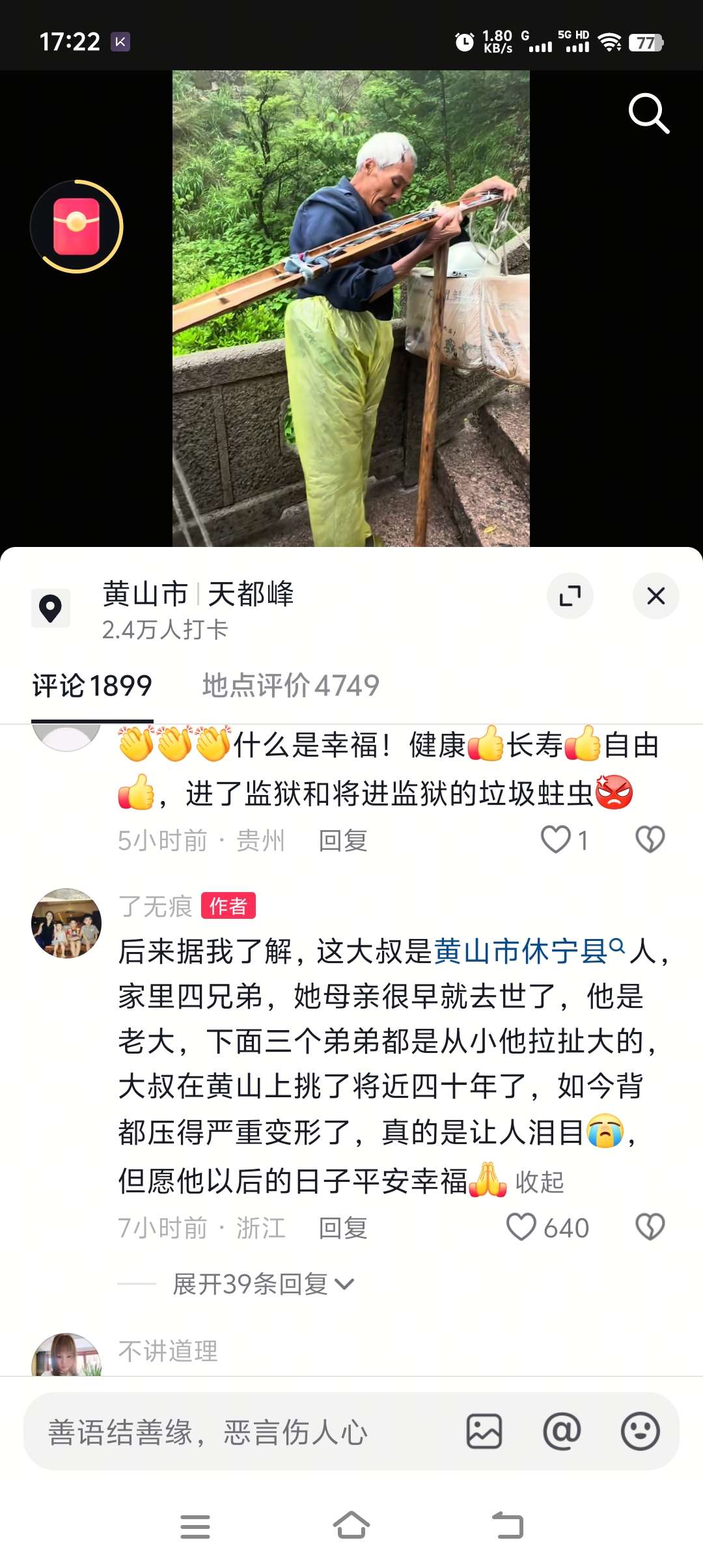The height and width of the screenshot is (1568, 703).
Task: Like the comment posted 5小时前
Action: [557, 839]
